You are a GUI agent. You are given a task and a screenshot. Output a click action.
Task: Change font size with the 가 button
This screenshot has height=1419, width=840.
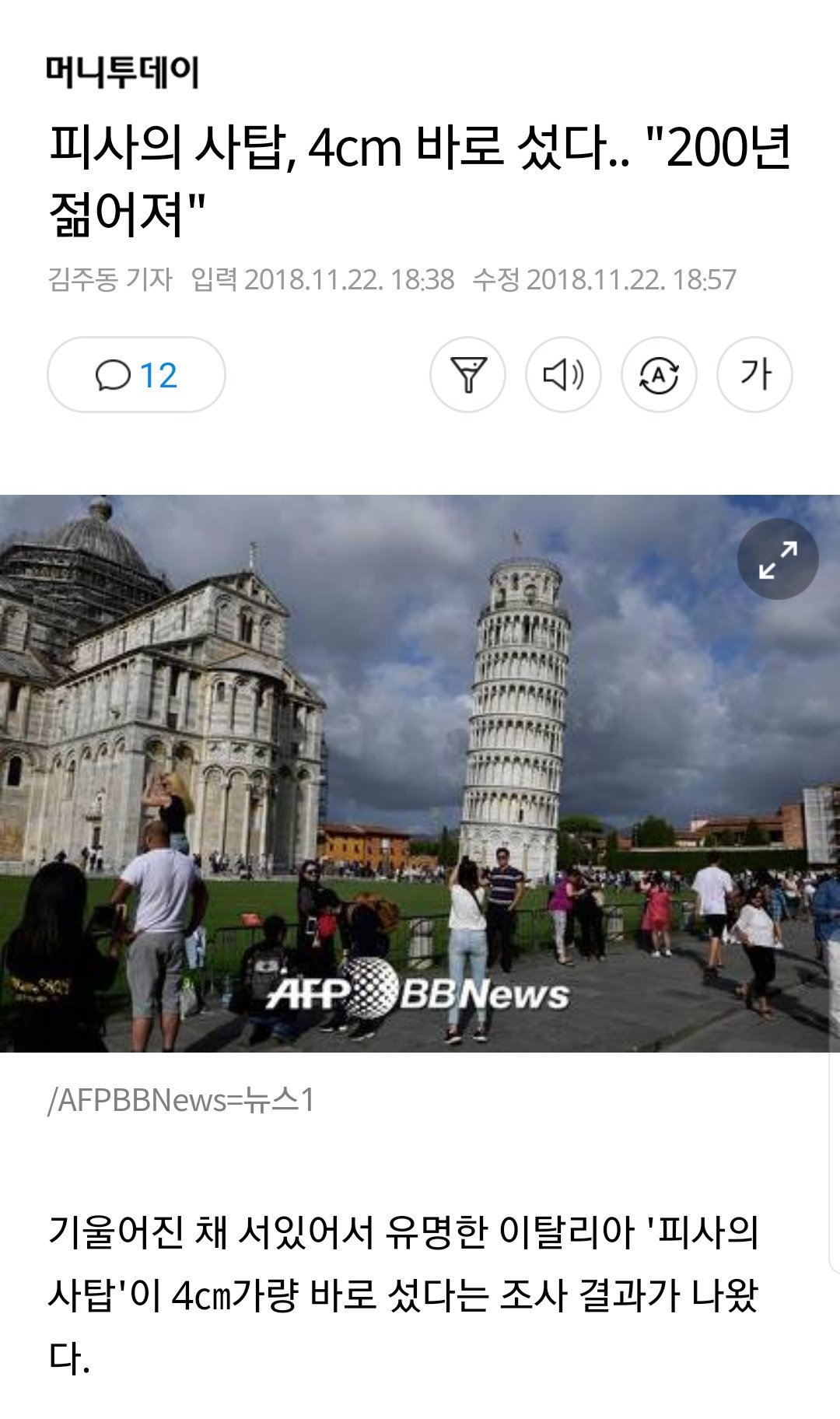click(754, 376)
